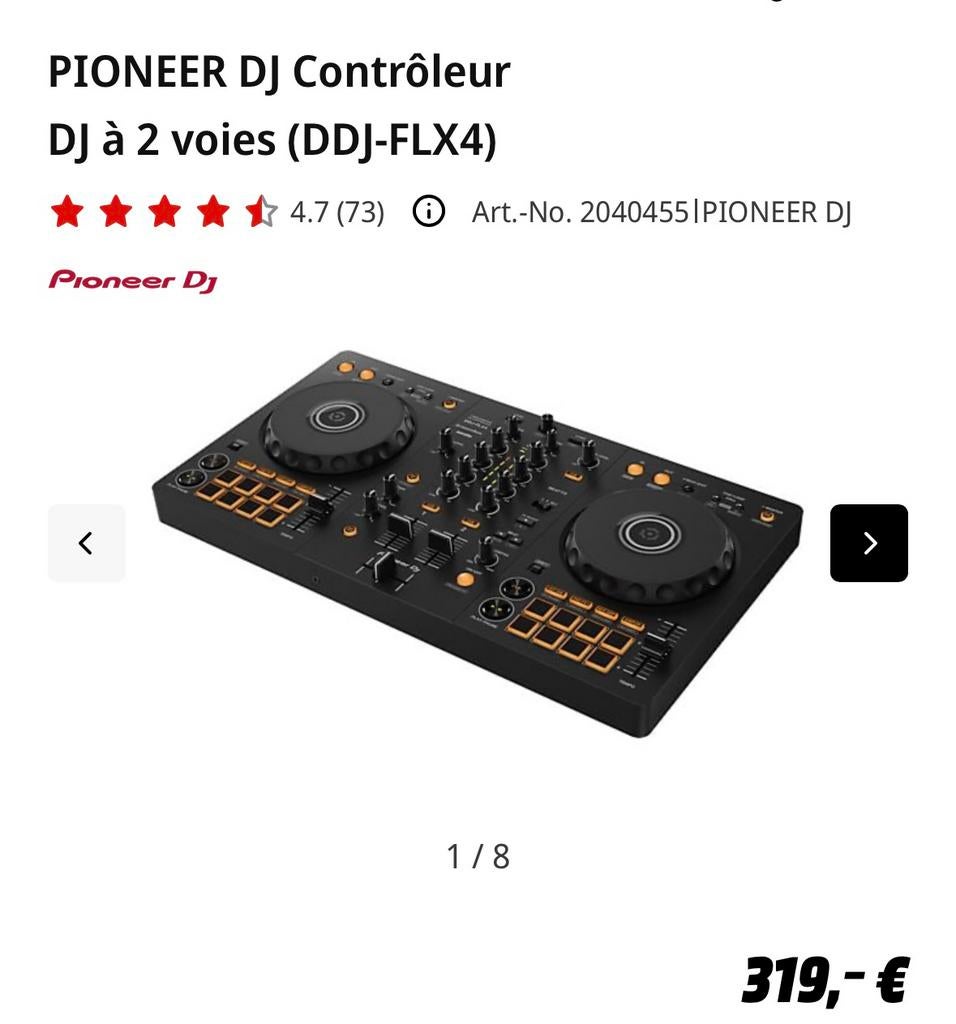Open the reviews via the "(73)" count
956x1024 pixels.
(360, 212)
